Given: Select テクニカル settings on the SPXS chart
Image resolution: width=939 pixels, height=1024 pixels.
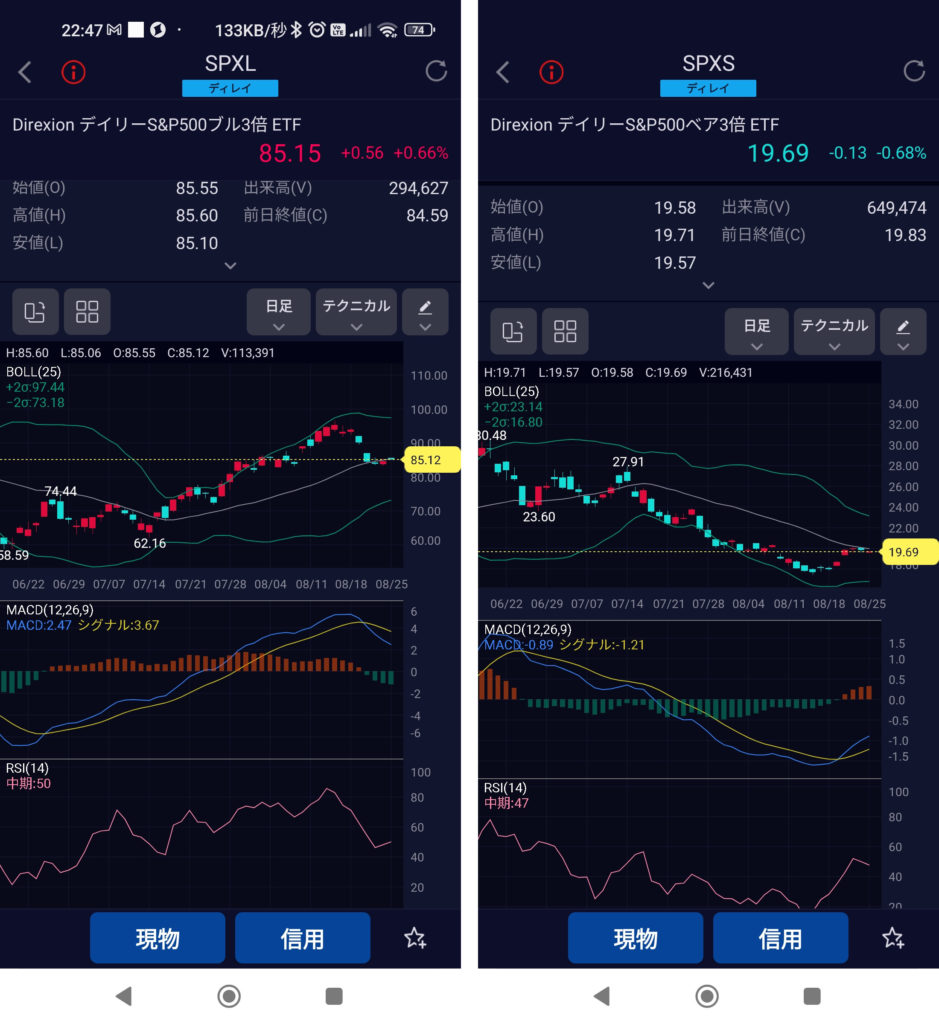Looking at the screenshot, I should (x=834, y=331).
